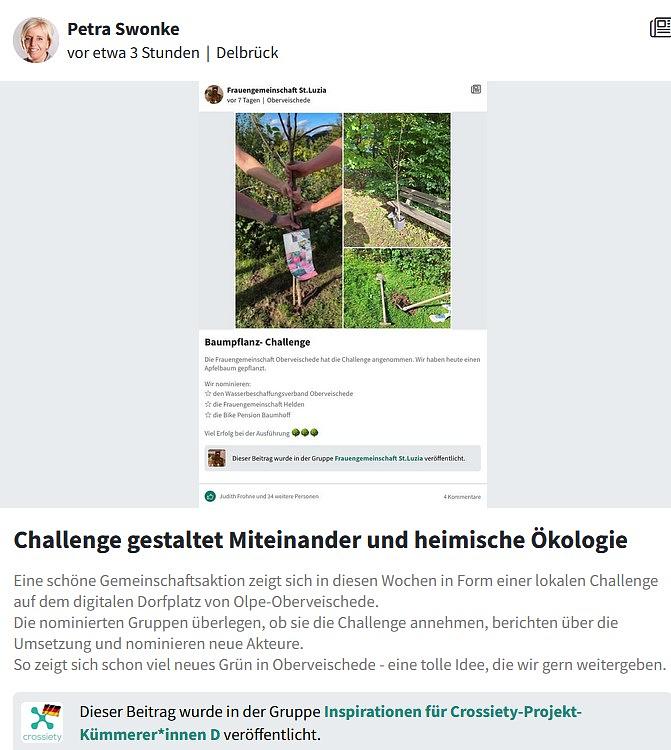
Task: Tap the news icon beside the post header
Action: (x=660, y=28)
